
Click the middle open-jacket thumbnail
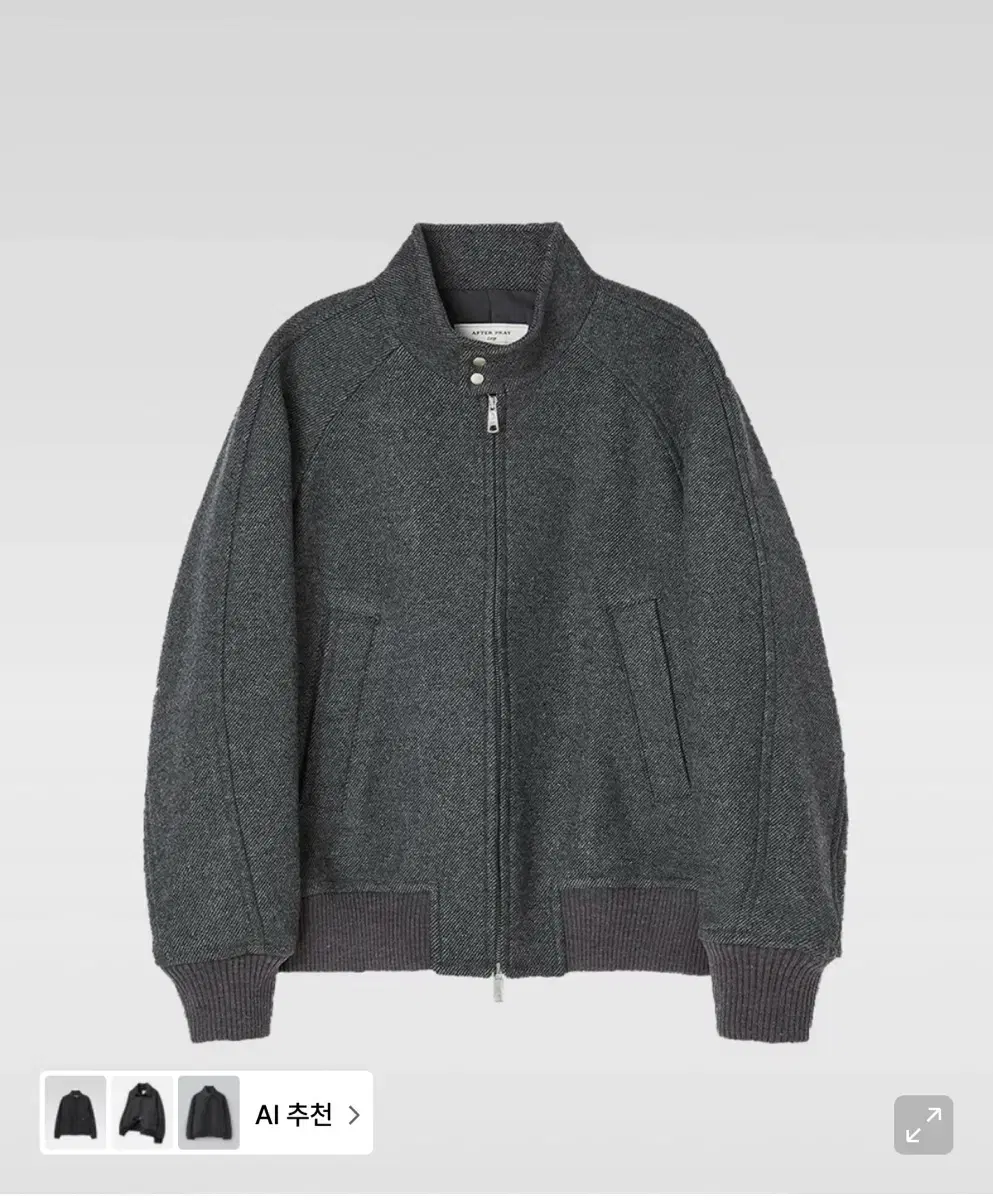click(x=141, y=1112)
